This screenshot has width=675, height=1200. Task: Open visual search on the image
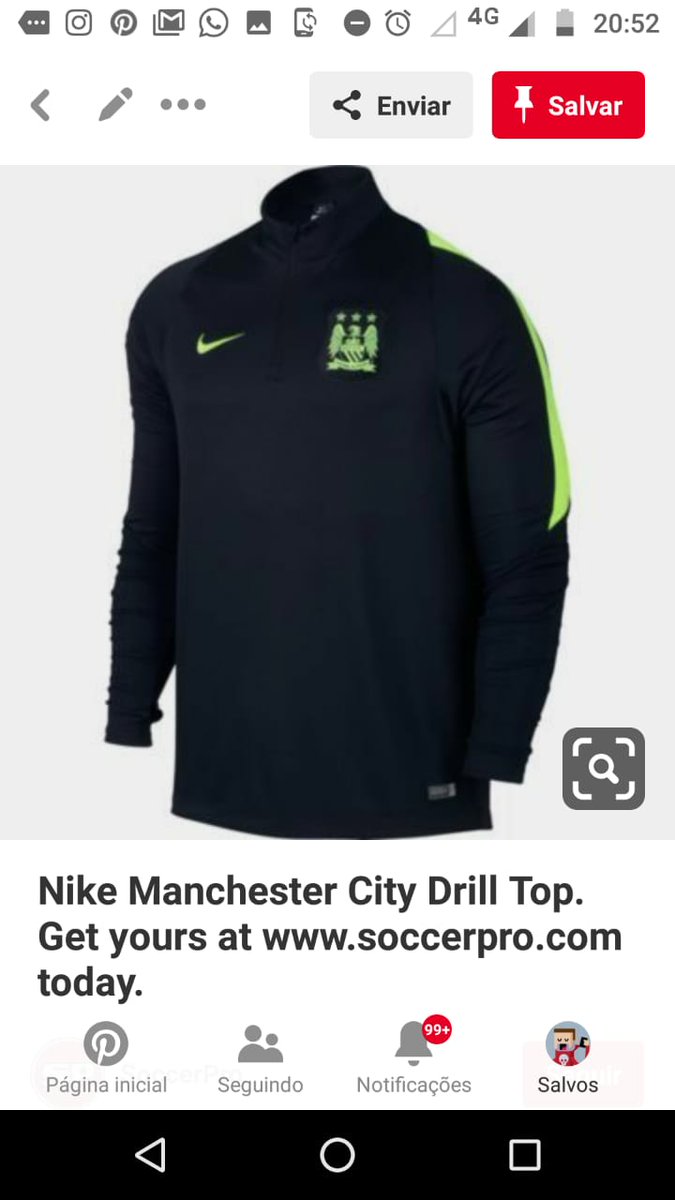click(x=603, y=768)
